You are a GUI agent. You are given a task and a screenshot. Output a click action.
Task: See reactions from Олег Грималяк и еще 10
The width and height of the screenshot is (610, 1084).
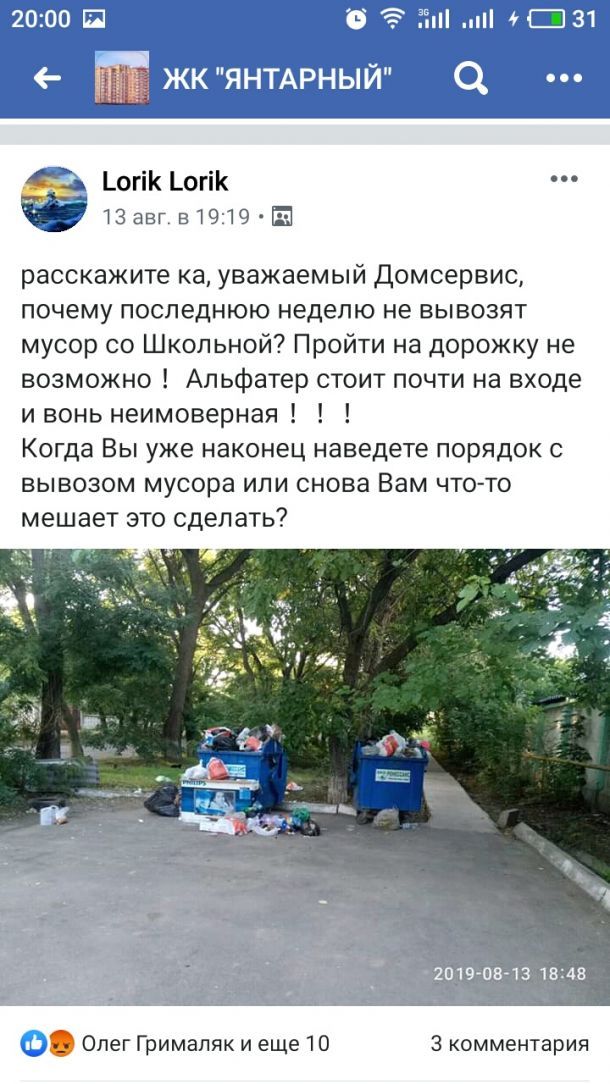click(x=175, y=1044)
